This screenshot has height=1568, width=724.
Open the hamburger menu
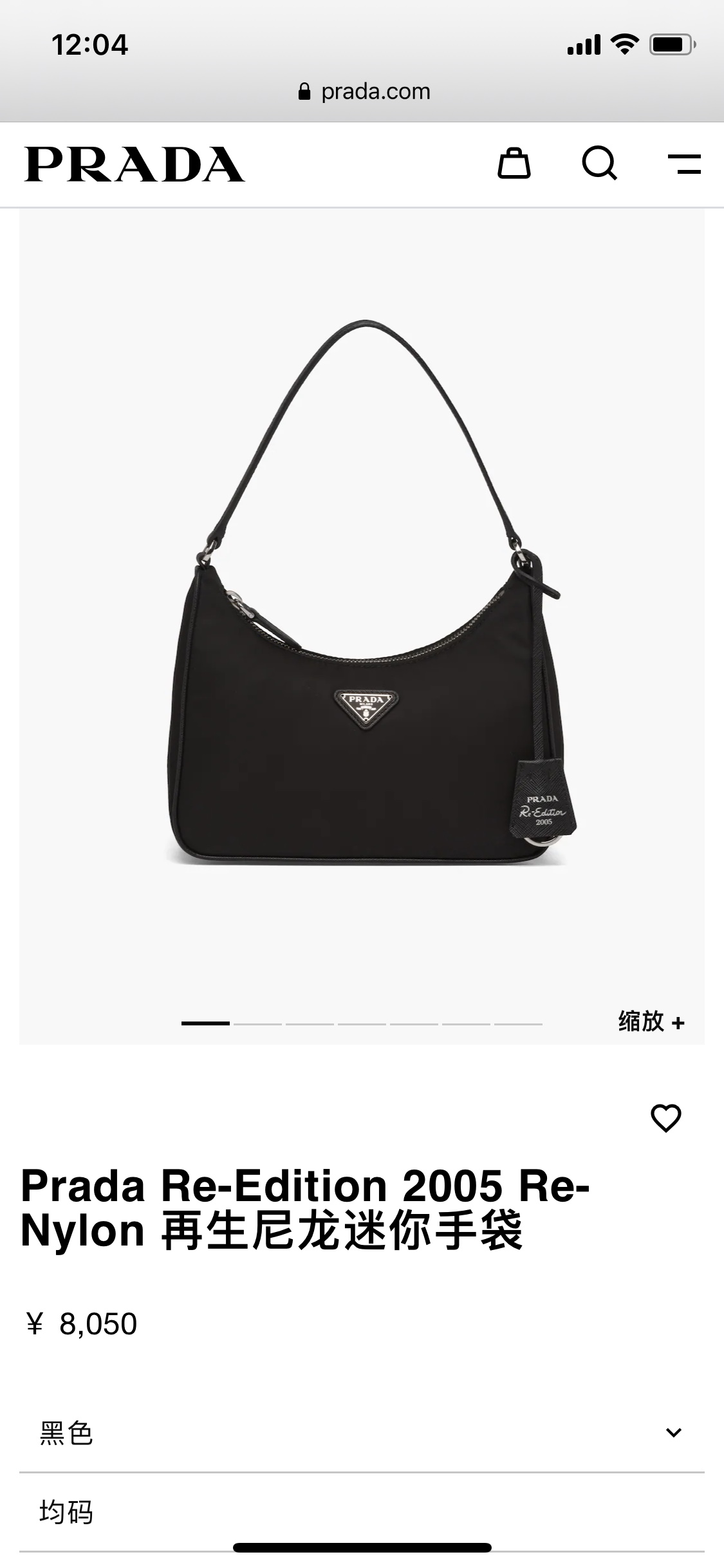tap(684, 164)
